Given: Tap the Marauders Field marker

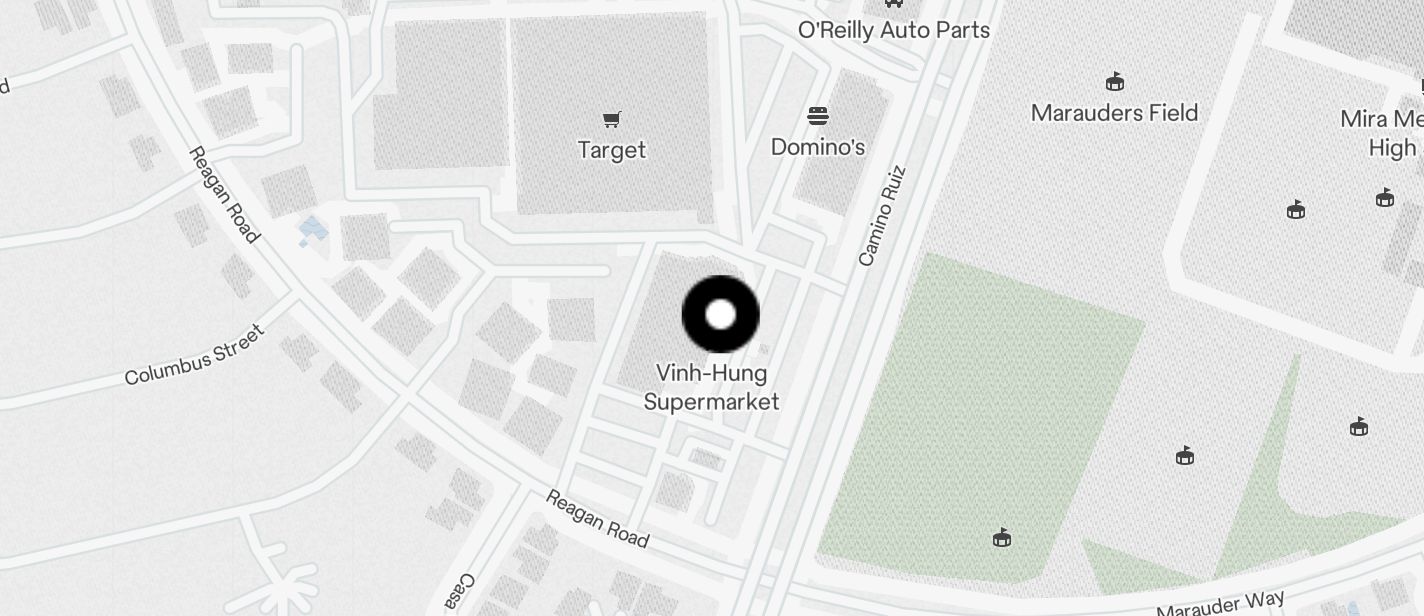Looking at the screenshot, I should pos(1114,83).
